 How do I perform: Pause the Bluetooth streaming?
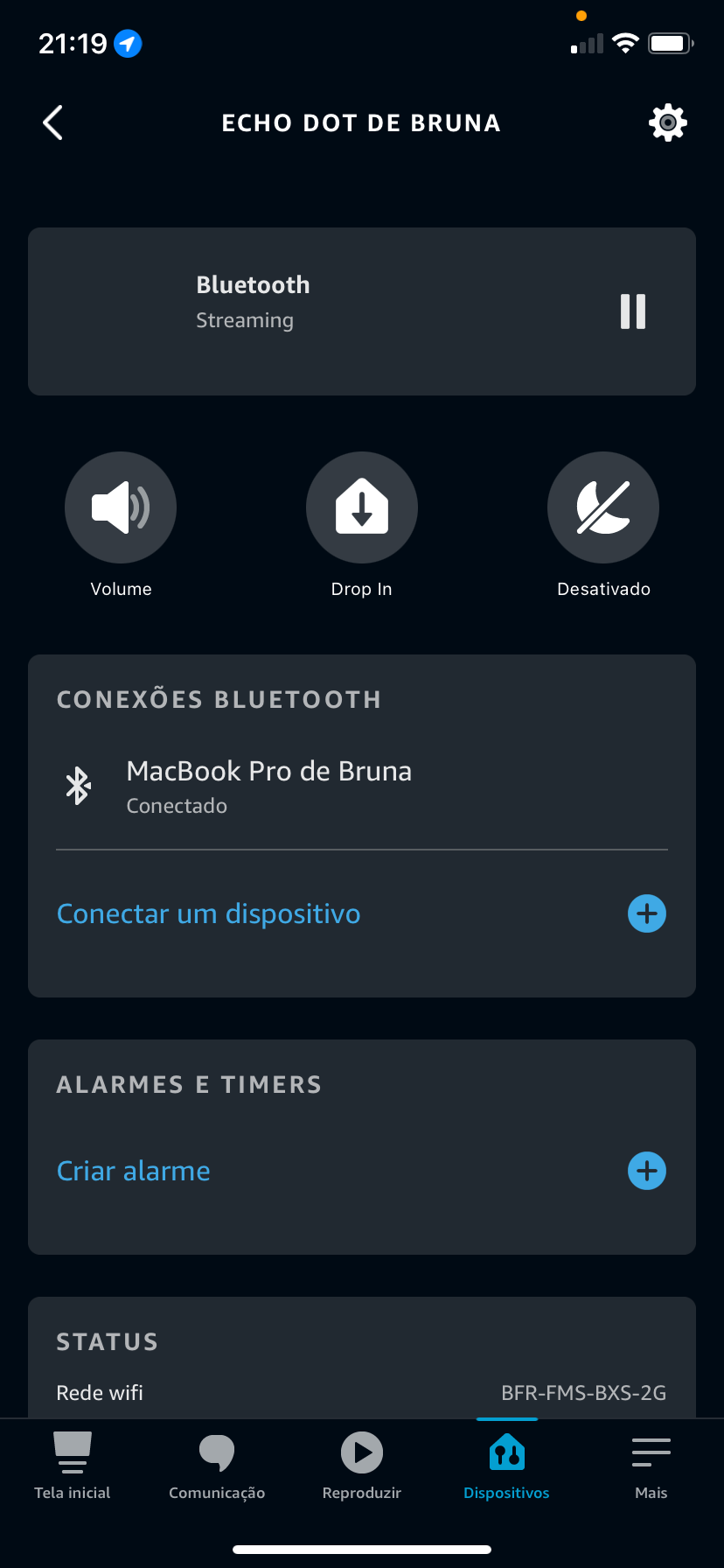tap(633, 311)
